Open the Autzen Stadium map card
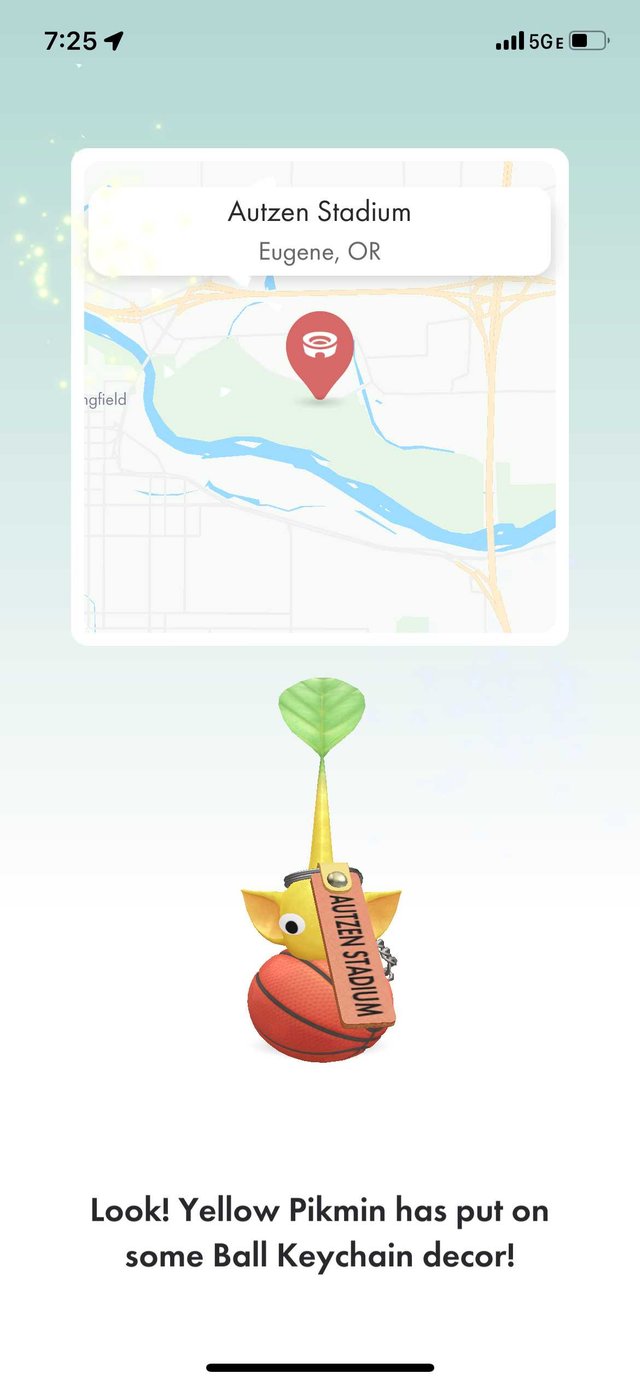This screenshot has height=1385, width=640. tap(319, 397)
